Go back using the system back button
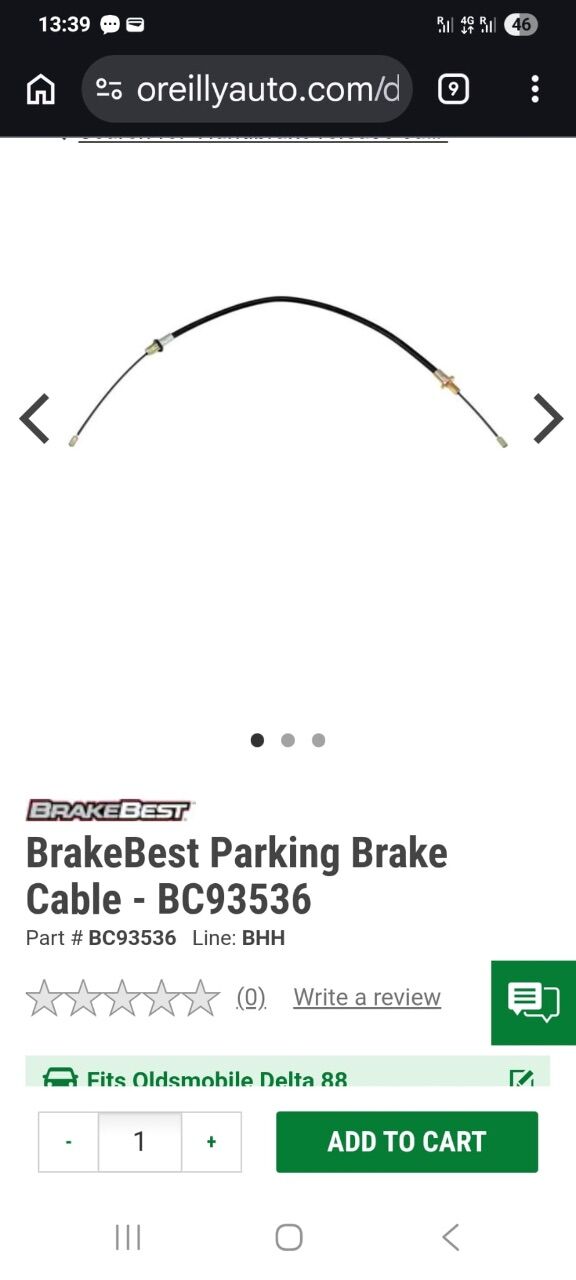576x1280 pixels. click(x=451, y=1237)
